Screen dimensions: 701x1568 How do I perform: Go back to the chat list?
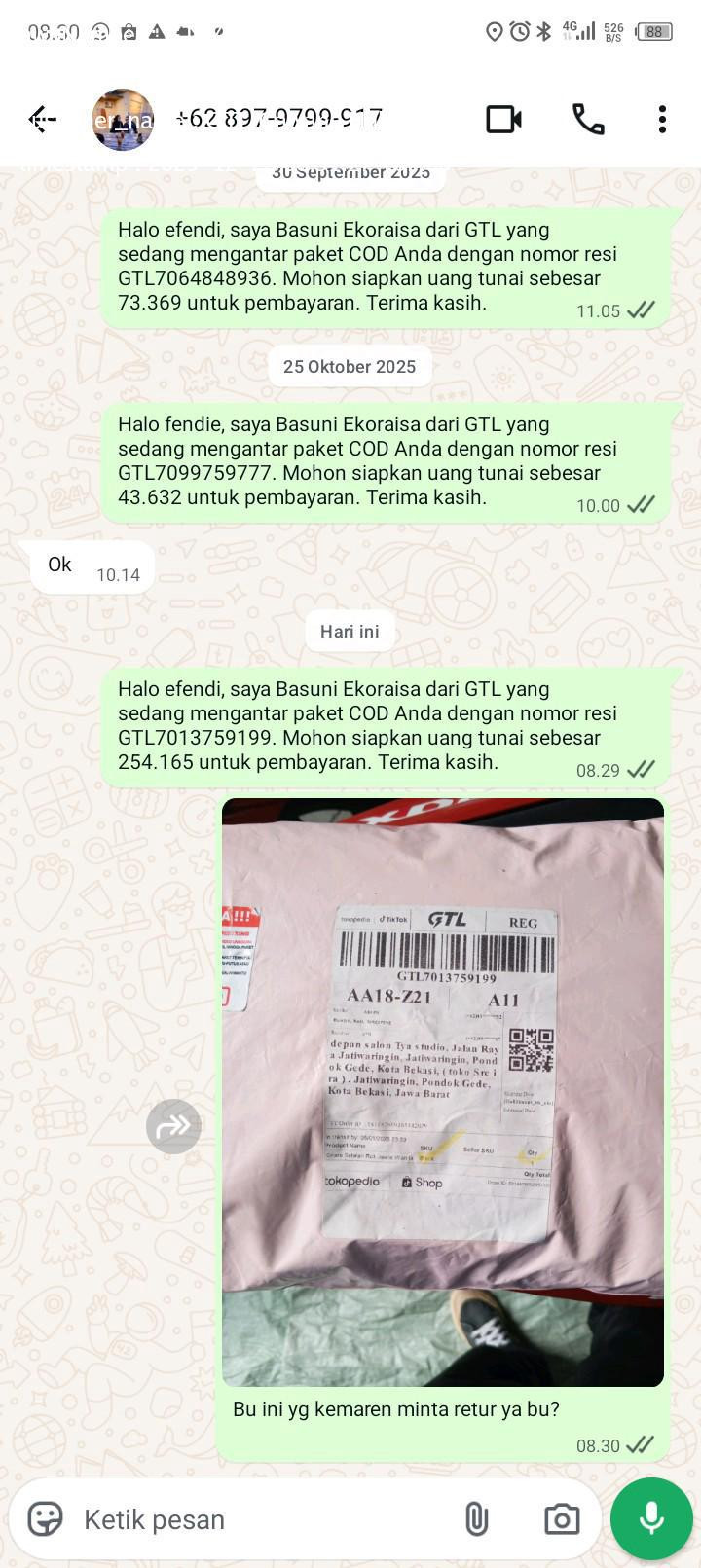click(x=42, y=120)
